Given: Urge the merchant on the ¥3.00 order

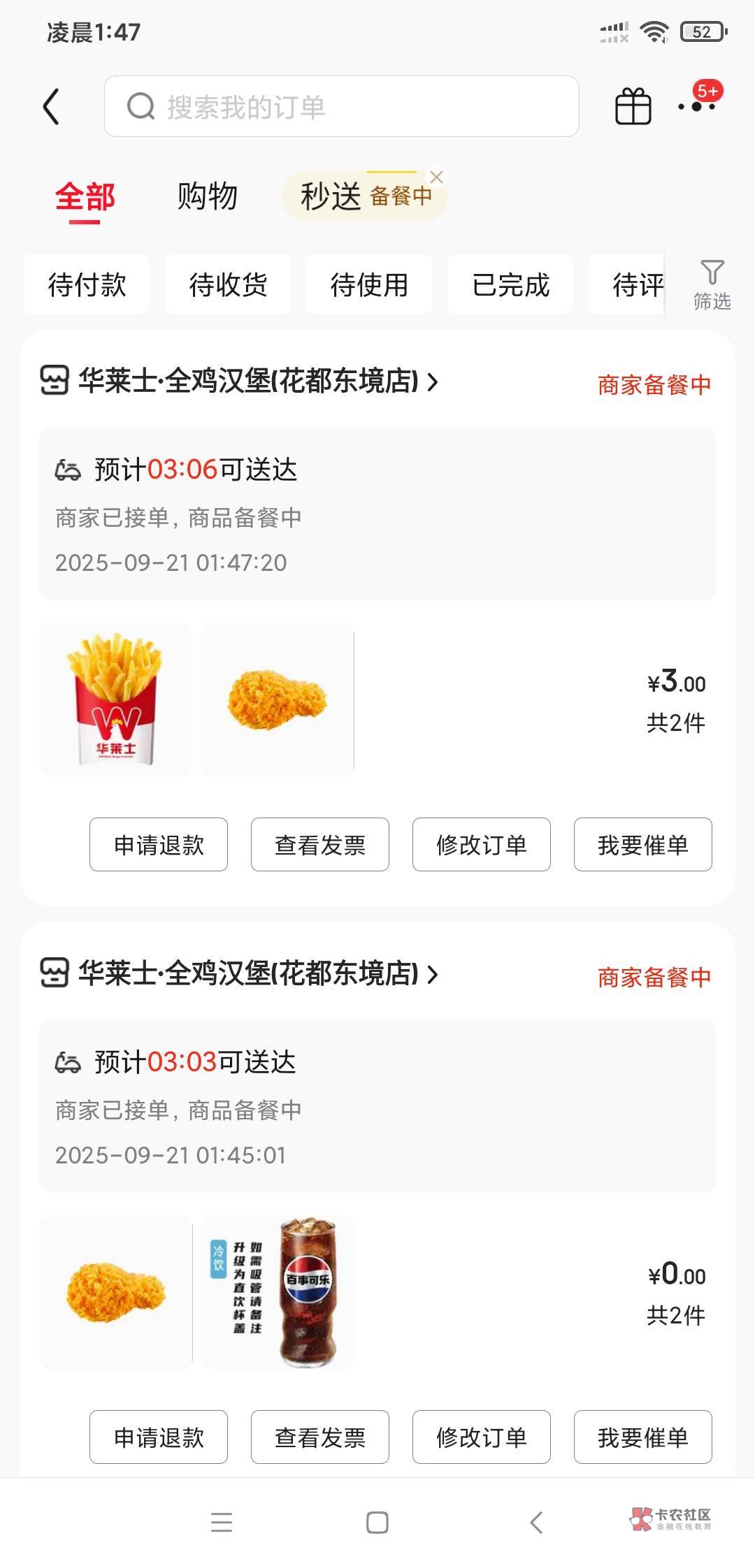Looking at the screenshot, I should pos(643,845).
